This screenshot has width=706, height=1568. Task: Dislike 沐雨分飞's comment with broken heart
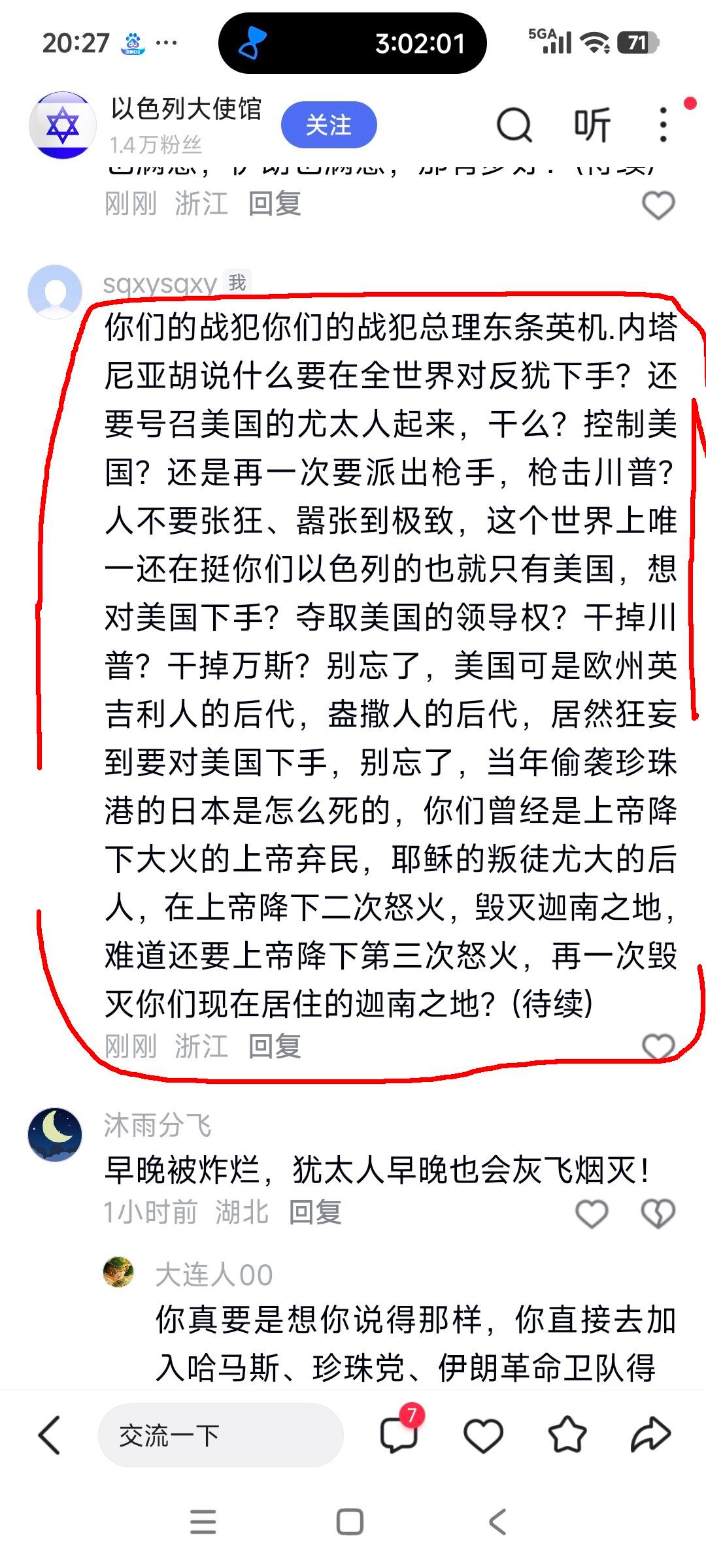coord(658,1214)
